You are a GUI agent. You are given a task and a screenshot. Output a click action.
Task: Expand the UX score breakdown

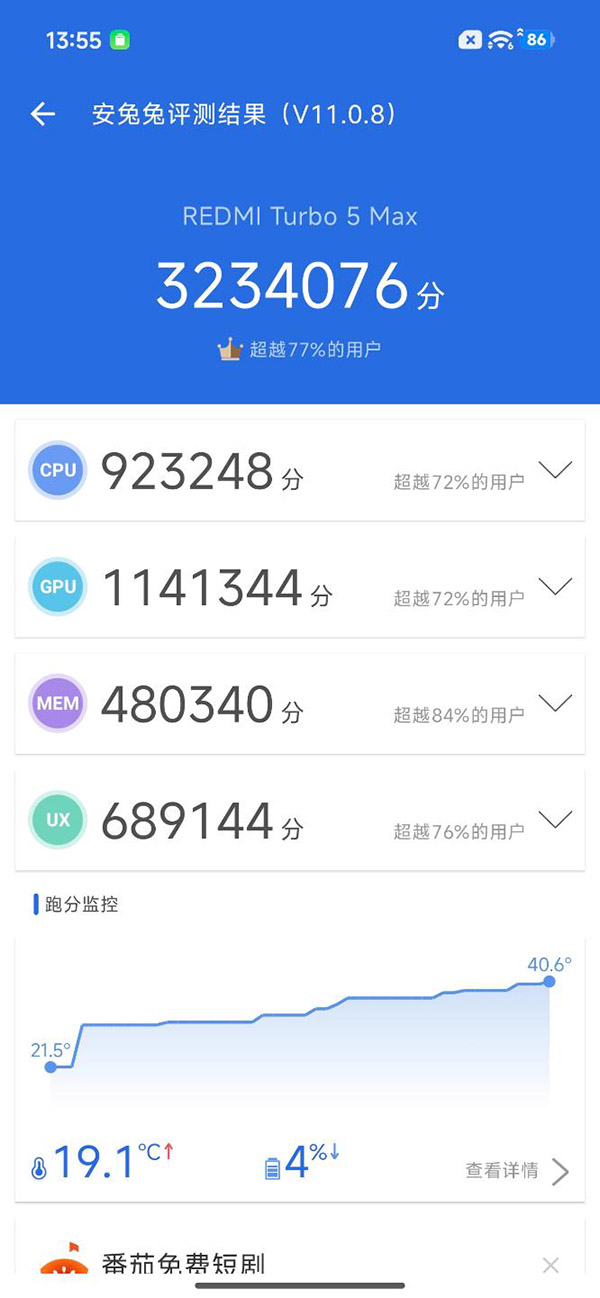pyautogui.click(x=554, y=820)
